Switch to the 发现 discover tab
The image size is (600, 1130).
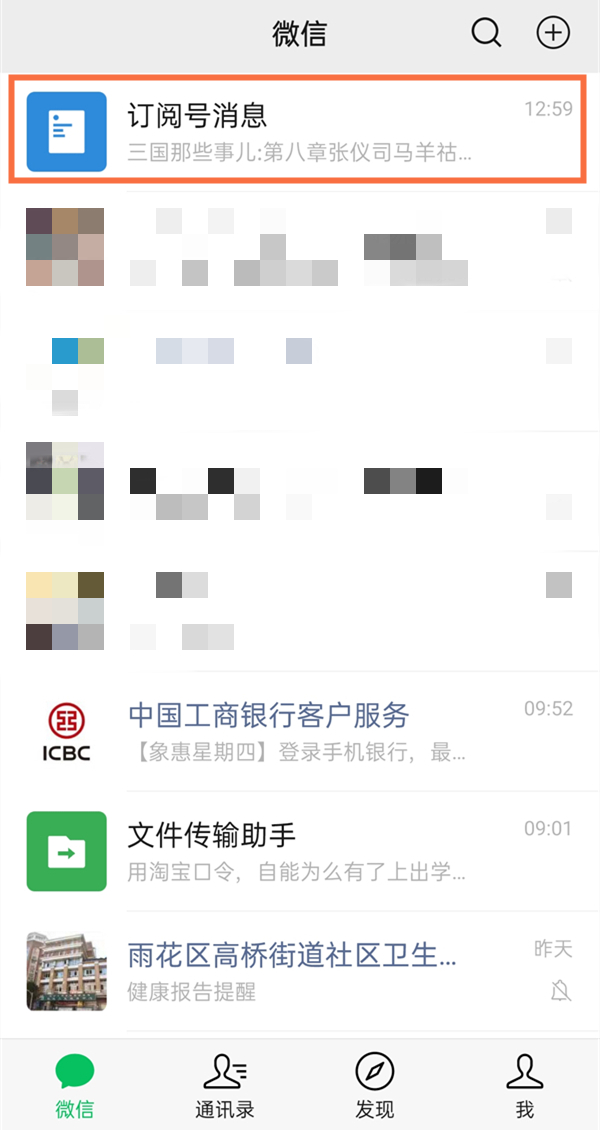(x=375, y=1085)
